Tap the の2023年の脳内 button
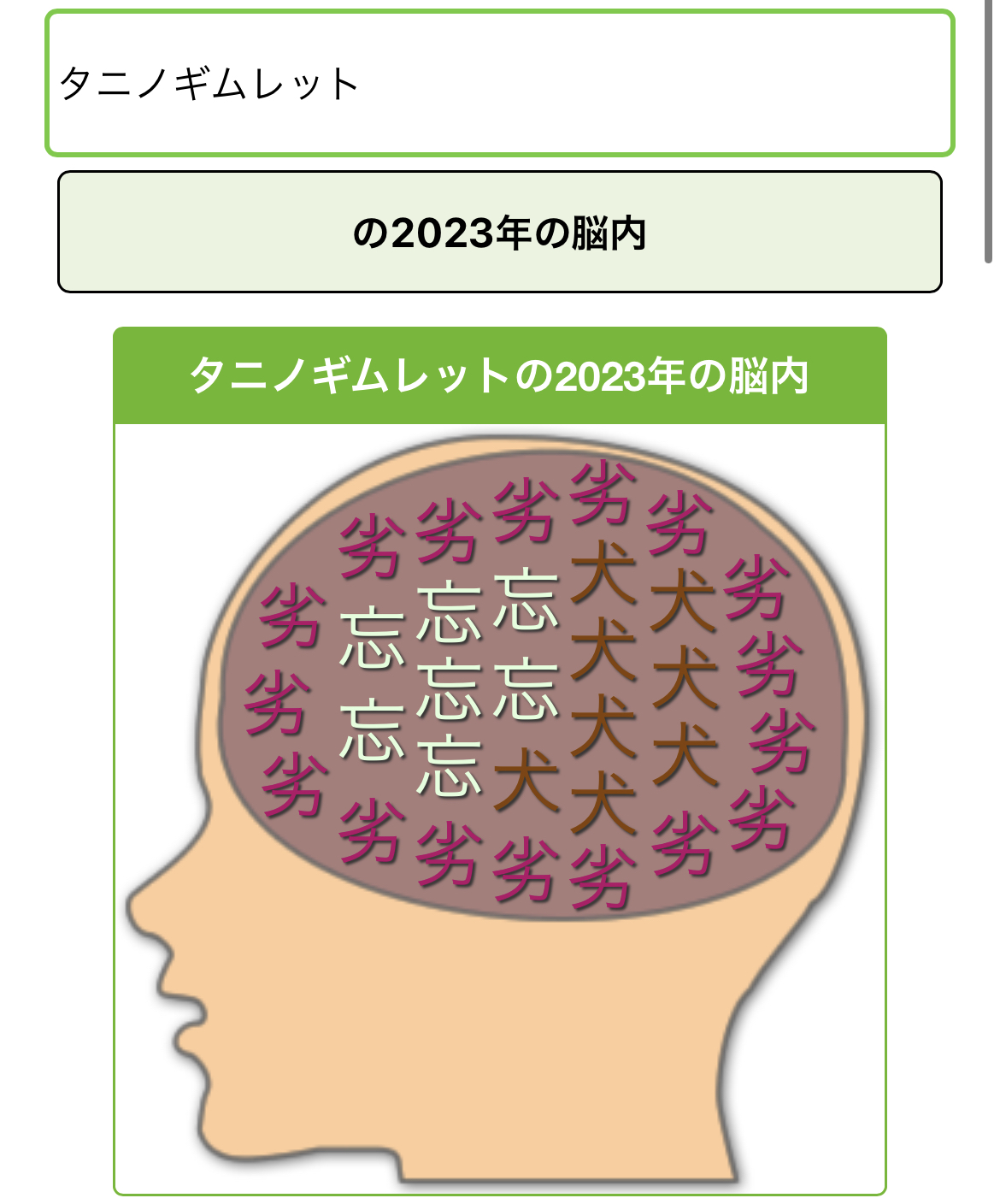Image resolution: width=1000 pixels, height=1204 pixels. click(499, 233)
